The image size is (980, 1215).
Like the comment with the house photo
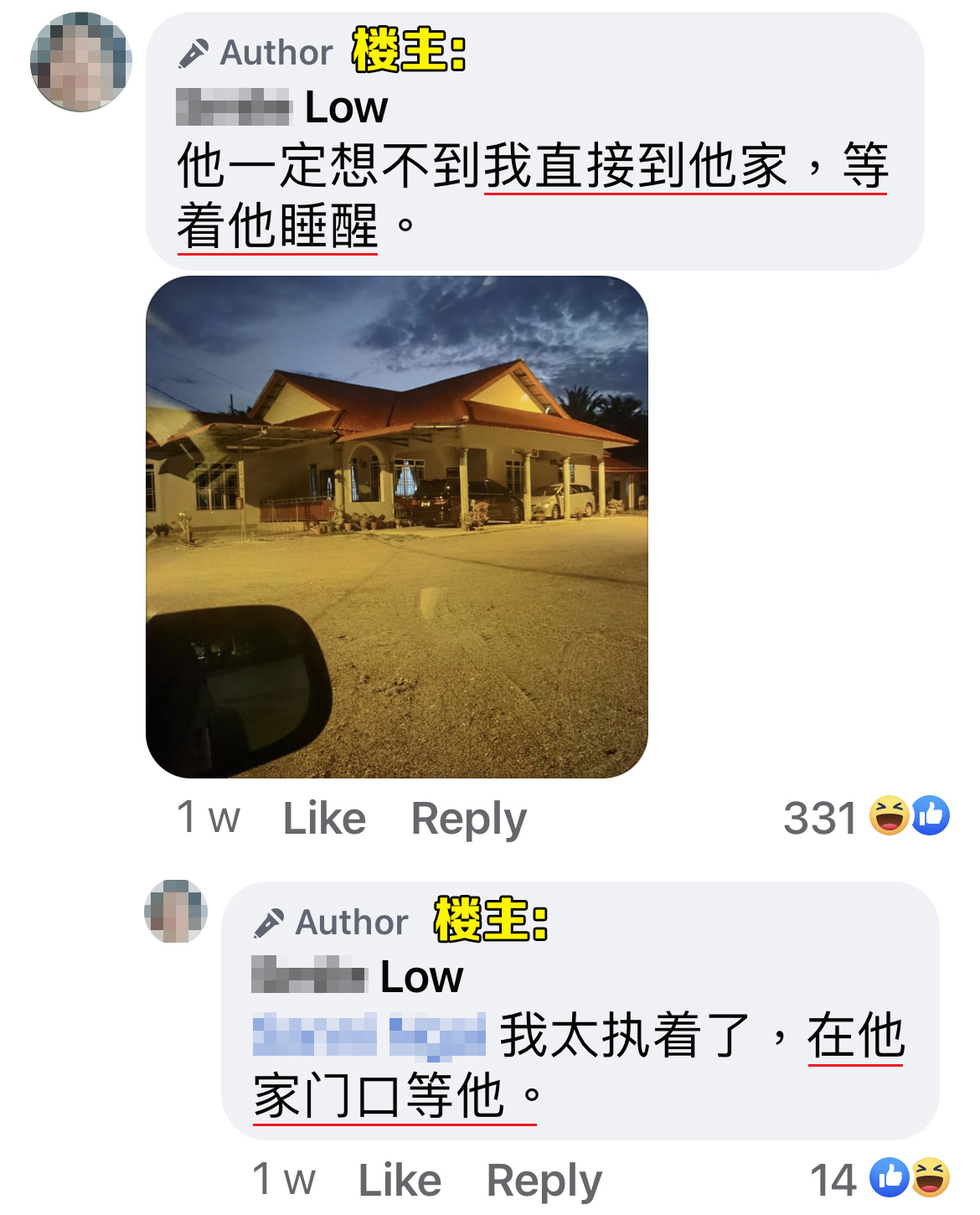[324, 818]
